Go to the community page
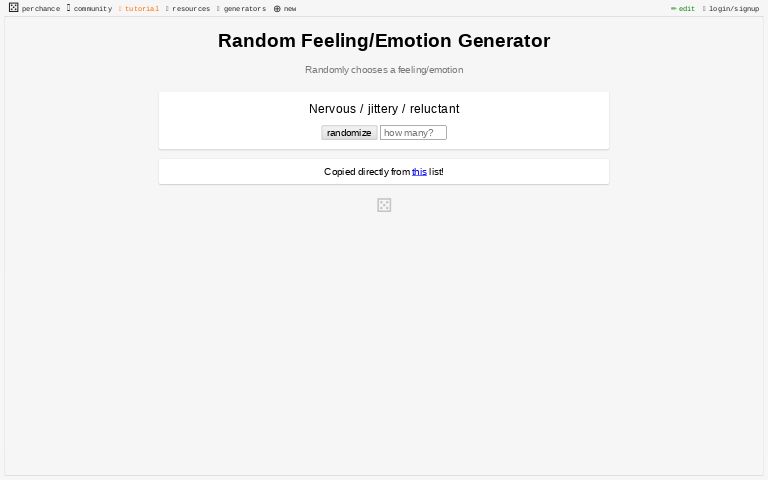Viewport: 768px width, 480px height. (x=91, y=8)
